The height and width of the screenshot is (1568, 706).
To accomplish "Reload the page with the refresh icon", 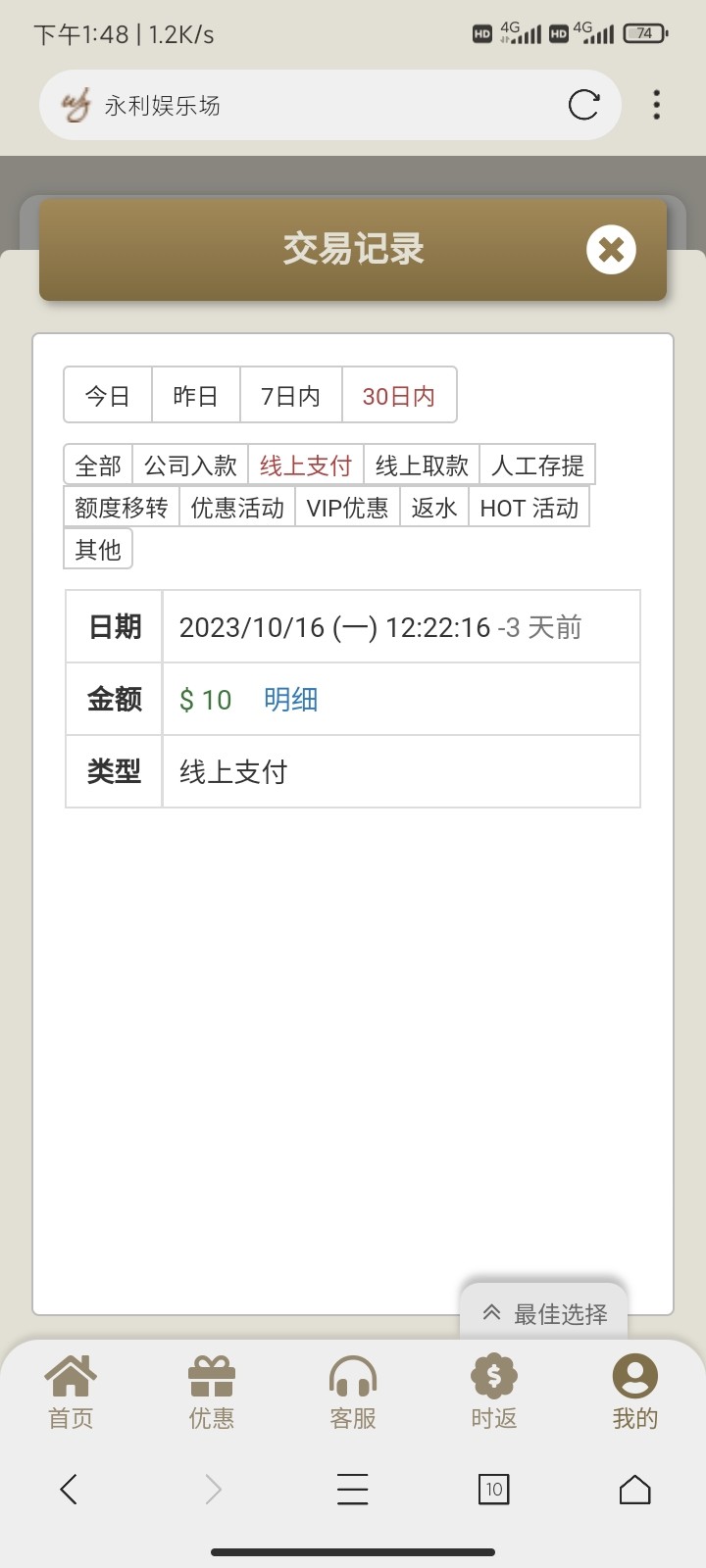I will click(x=584, y=104).
